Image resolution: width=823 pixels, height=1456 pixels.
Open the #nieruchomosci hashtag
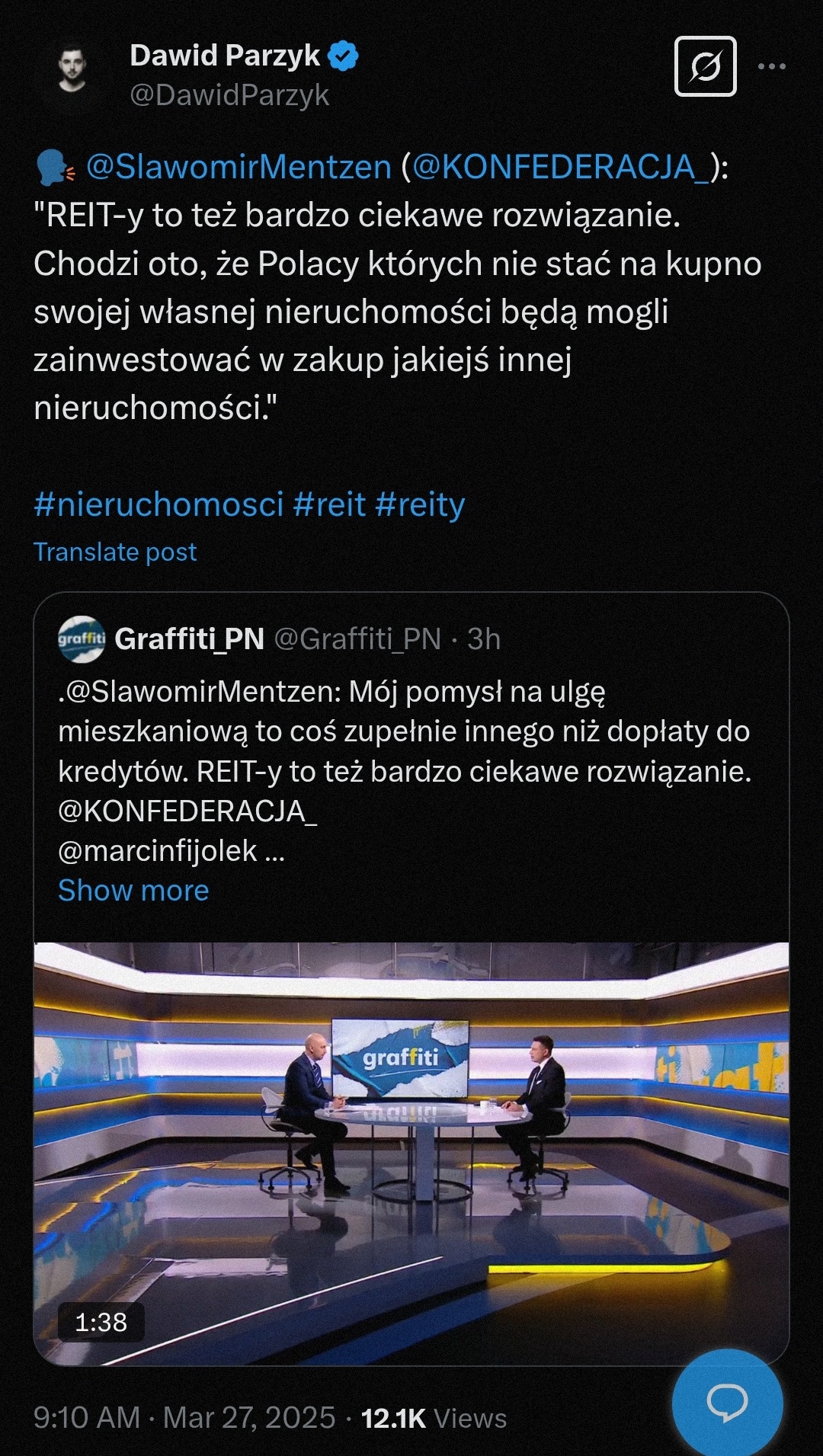pyautogui.click(x=159, y=504)
